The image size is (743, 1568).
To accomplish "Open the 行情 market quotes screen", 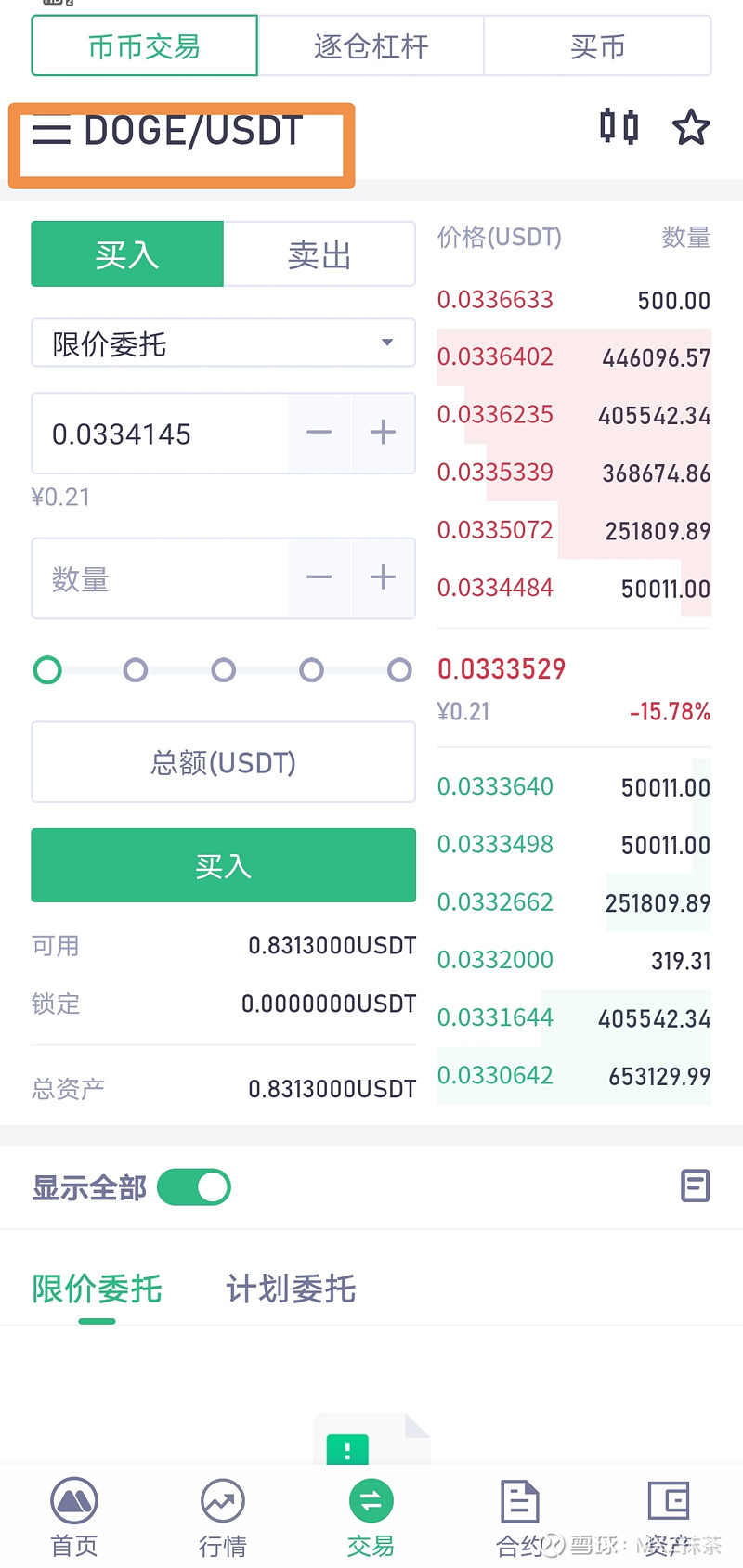I will [222, 1513].
